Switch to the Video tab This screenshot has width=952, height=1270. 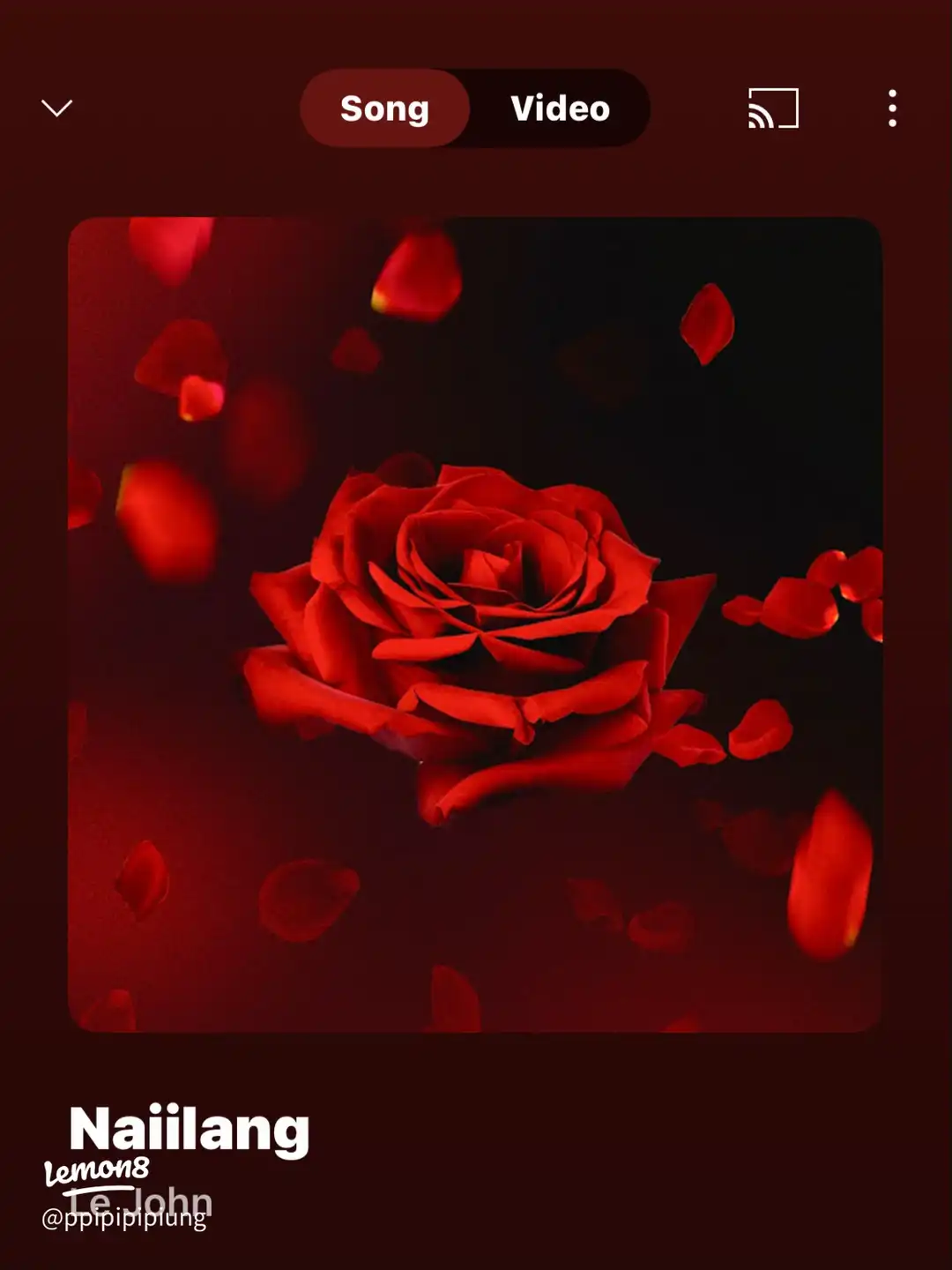click(560, 108)
